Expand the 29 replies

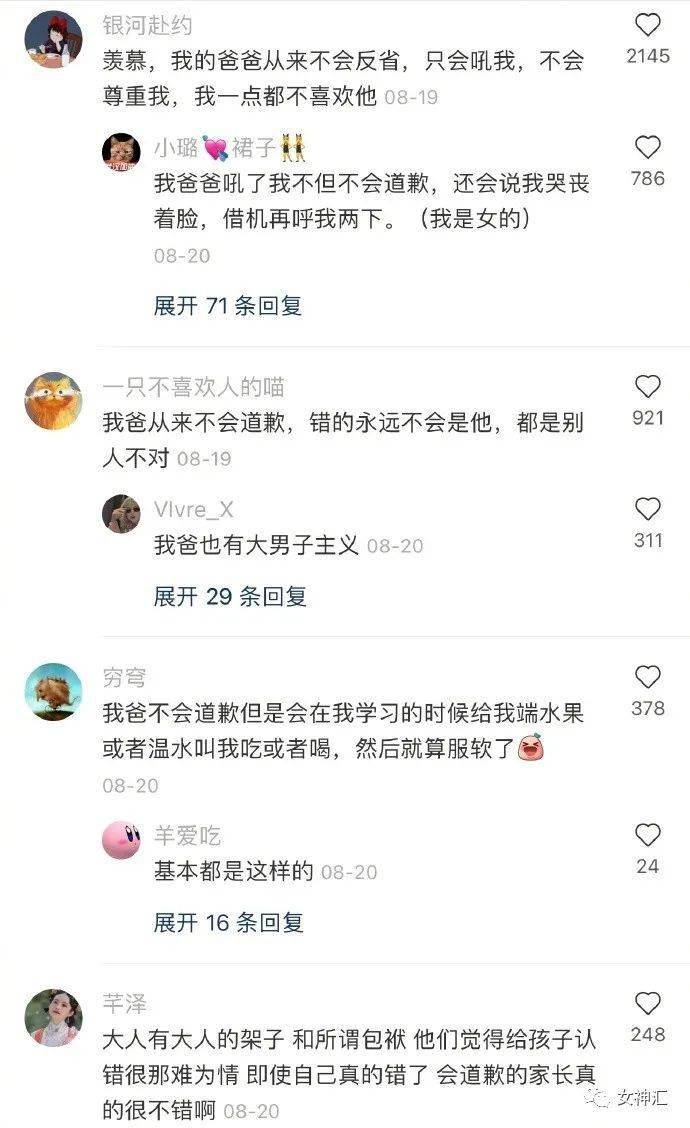[x=230, y=596]
